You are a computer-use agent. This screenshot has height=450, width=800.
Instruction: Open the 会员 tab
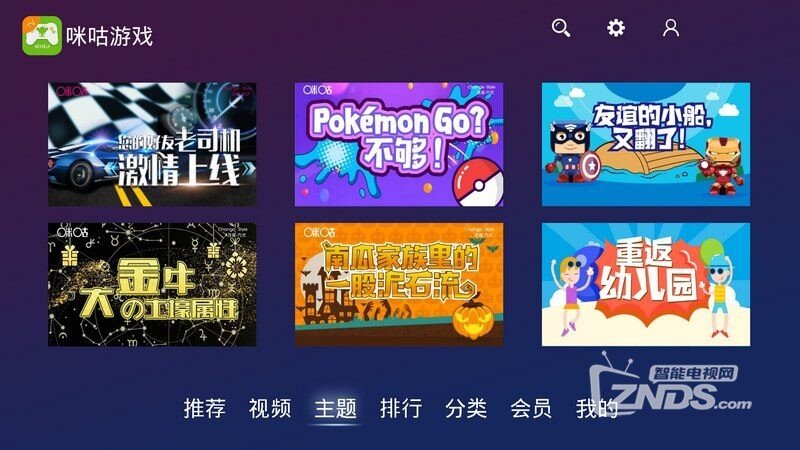pos(531,408)
